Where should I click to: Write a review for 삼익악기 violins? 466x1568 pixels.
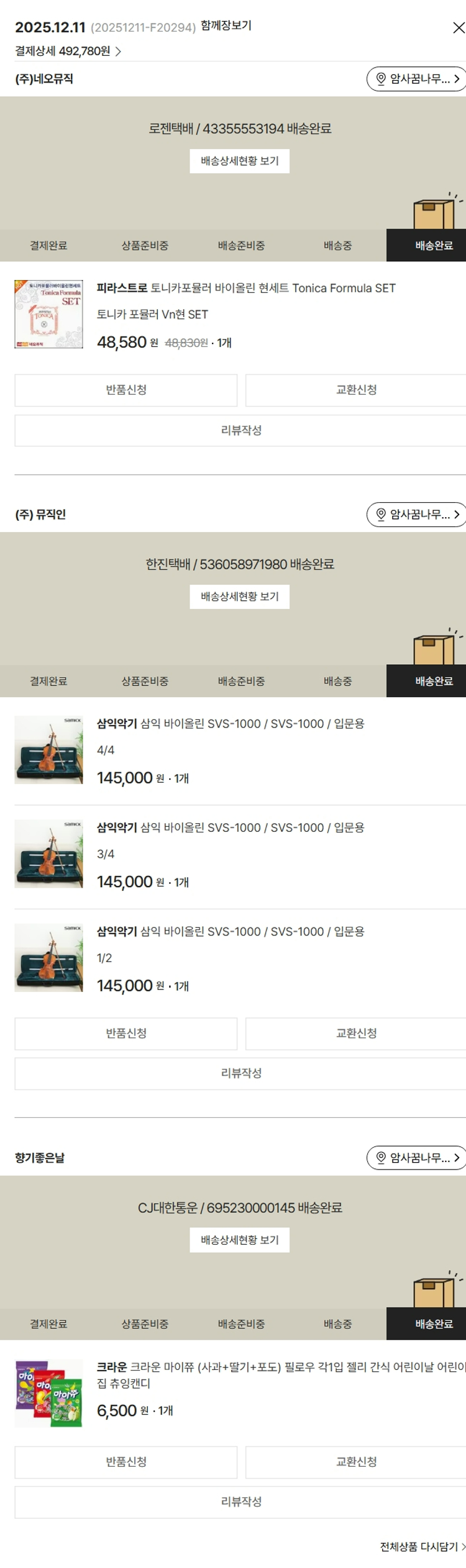[240, 1073]
